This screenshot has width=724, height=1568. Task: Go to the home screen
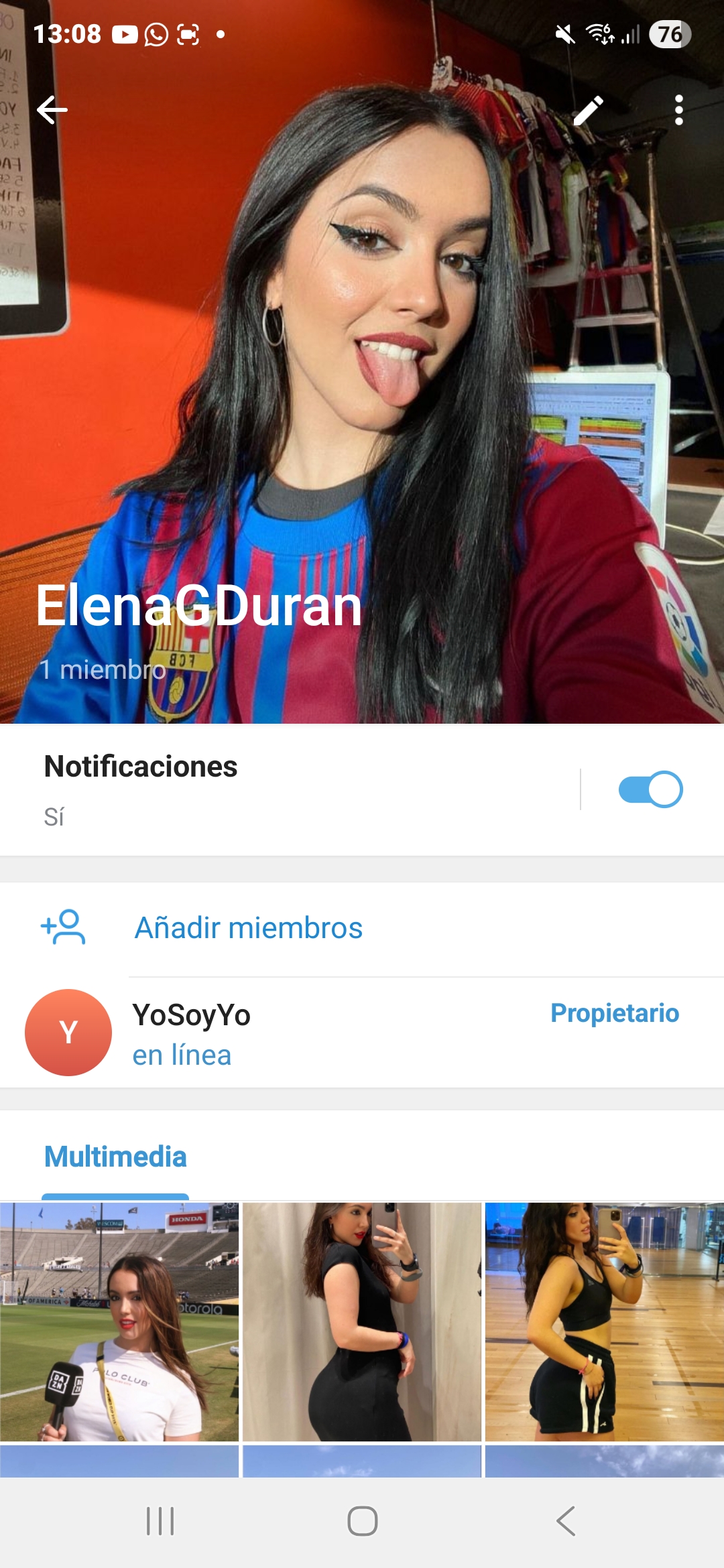362,1520
